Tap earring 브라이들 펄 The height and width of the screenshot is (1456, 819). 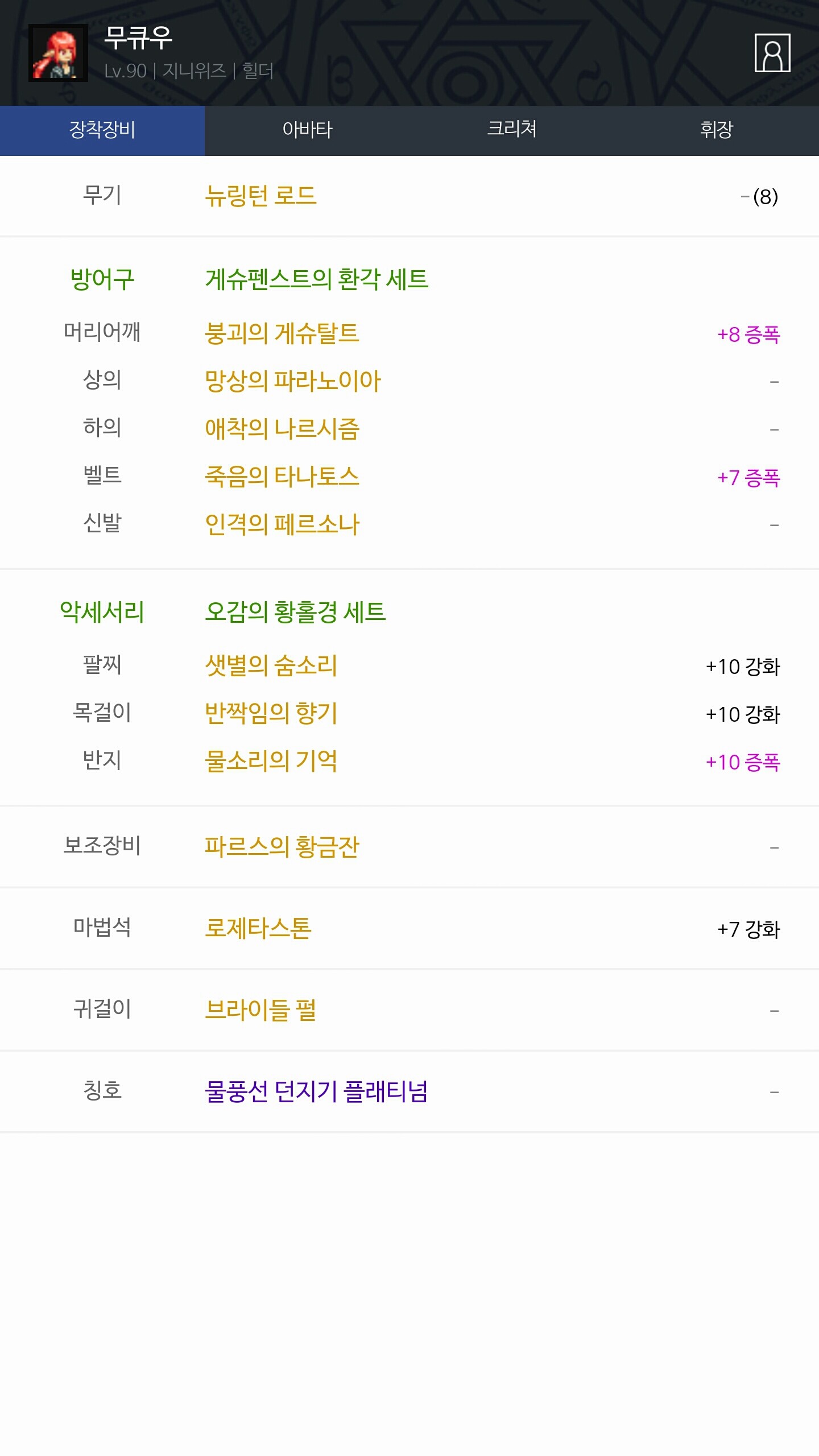(x=260, y=1011)
